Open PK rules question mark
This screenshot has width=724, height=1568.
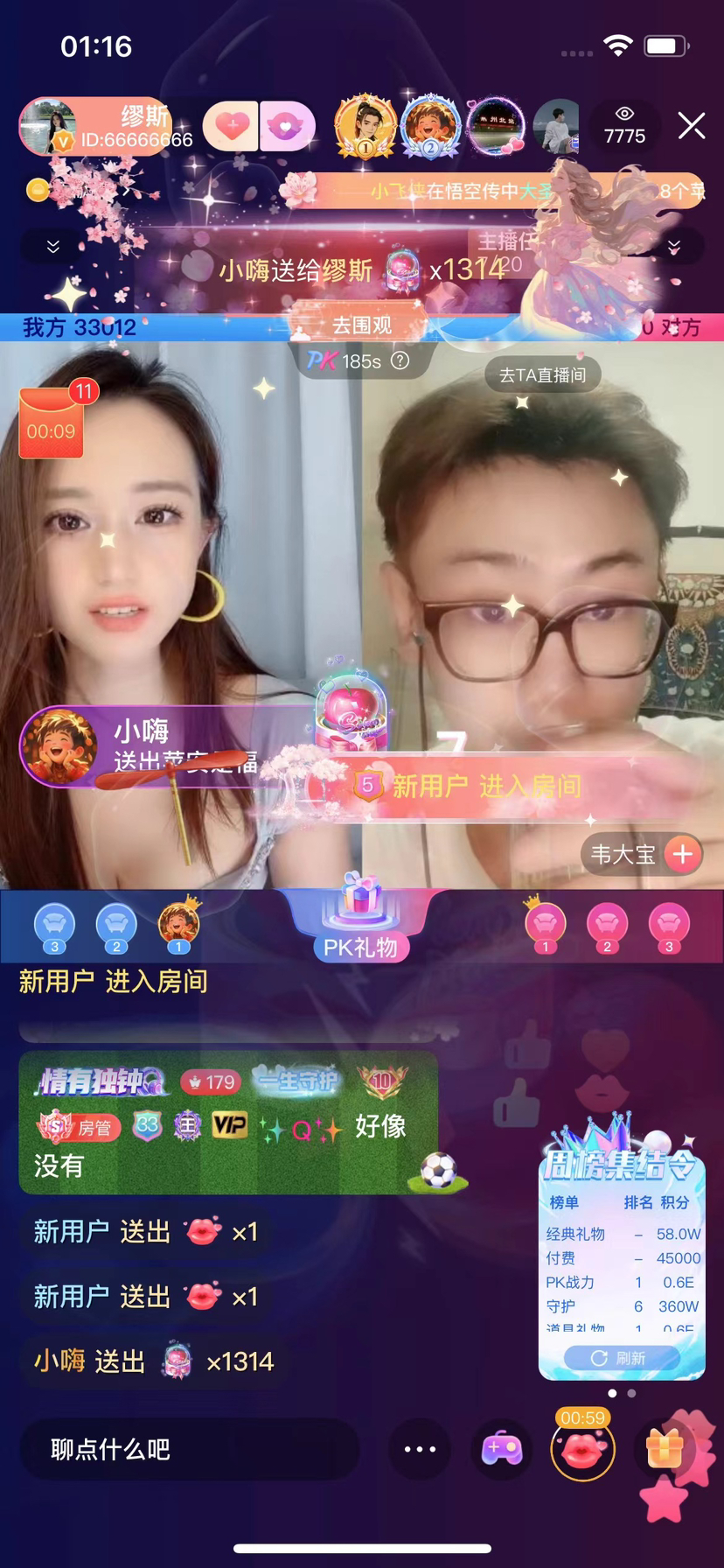400,360
